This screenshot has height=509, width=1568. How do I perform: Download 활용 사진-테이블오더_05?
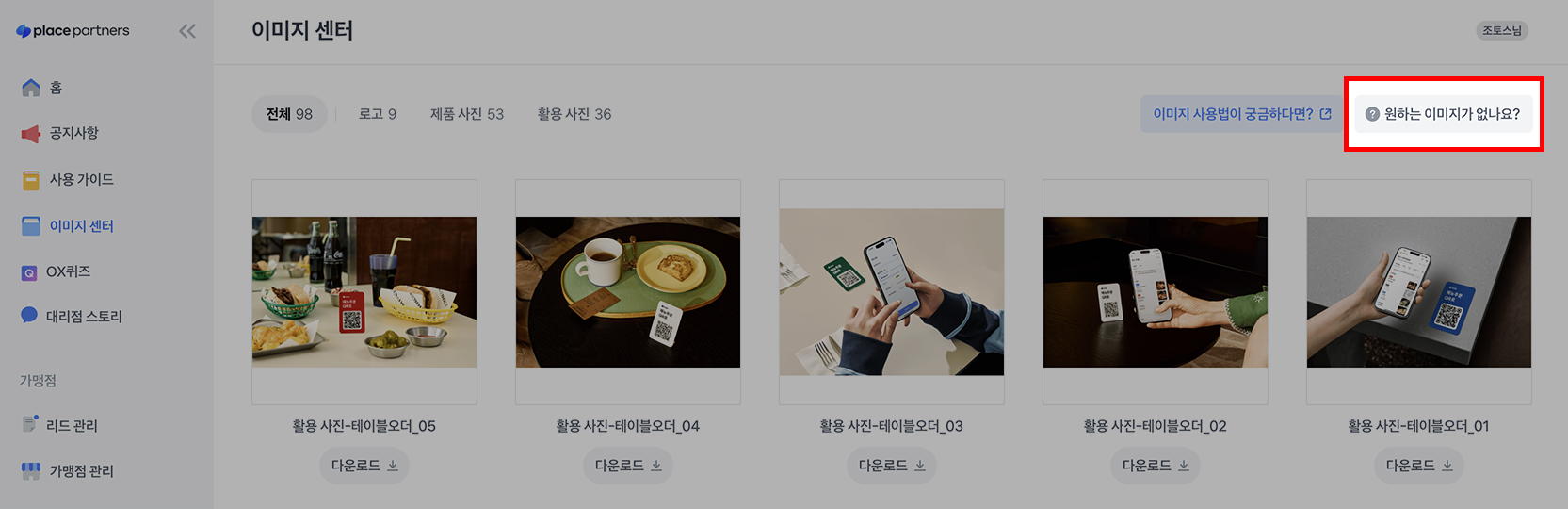[364, 466]
